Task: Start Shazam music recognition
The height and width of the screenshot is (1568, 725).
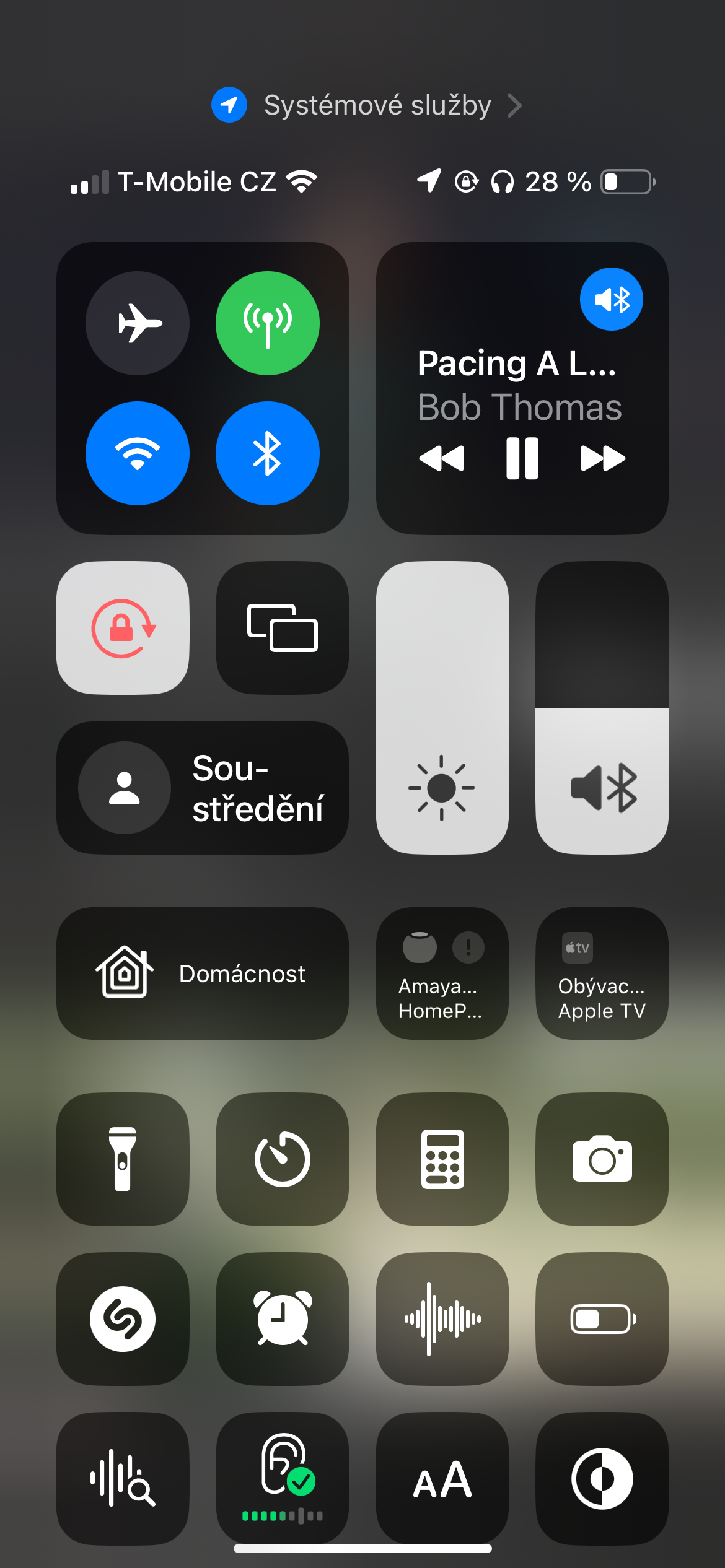Action: [123, 1319]
